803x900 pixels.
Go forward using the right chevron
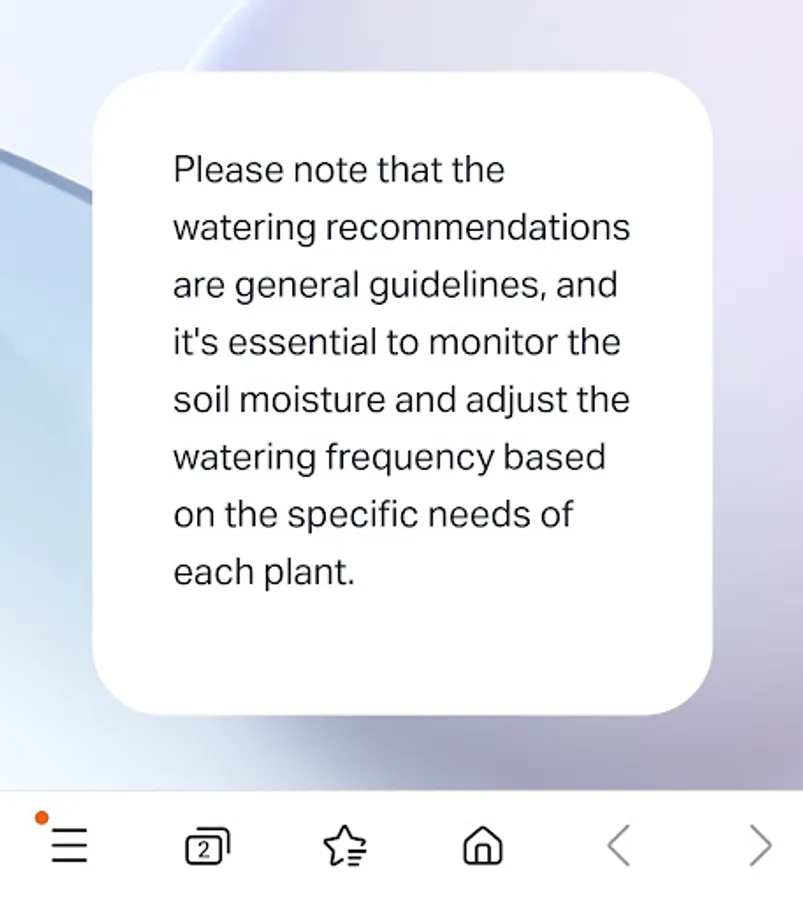click(x=760, y=846)
